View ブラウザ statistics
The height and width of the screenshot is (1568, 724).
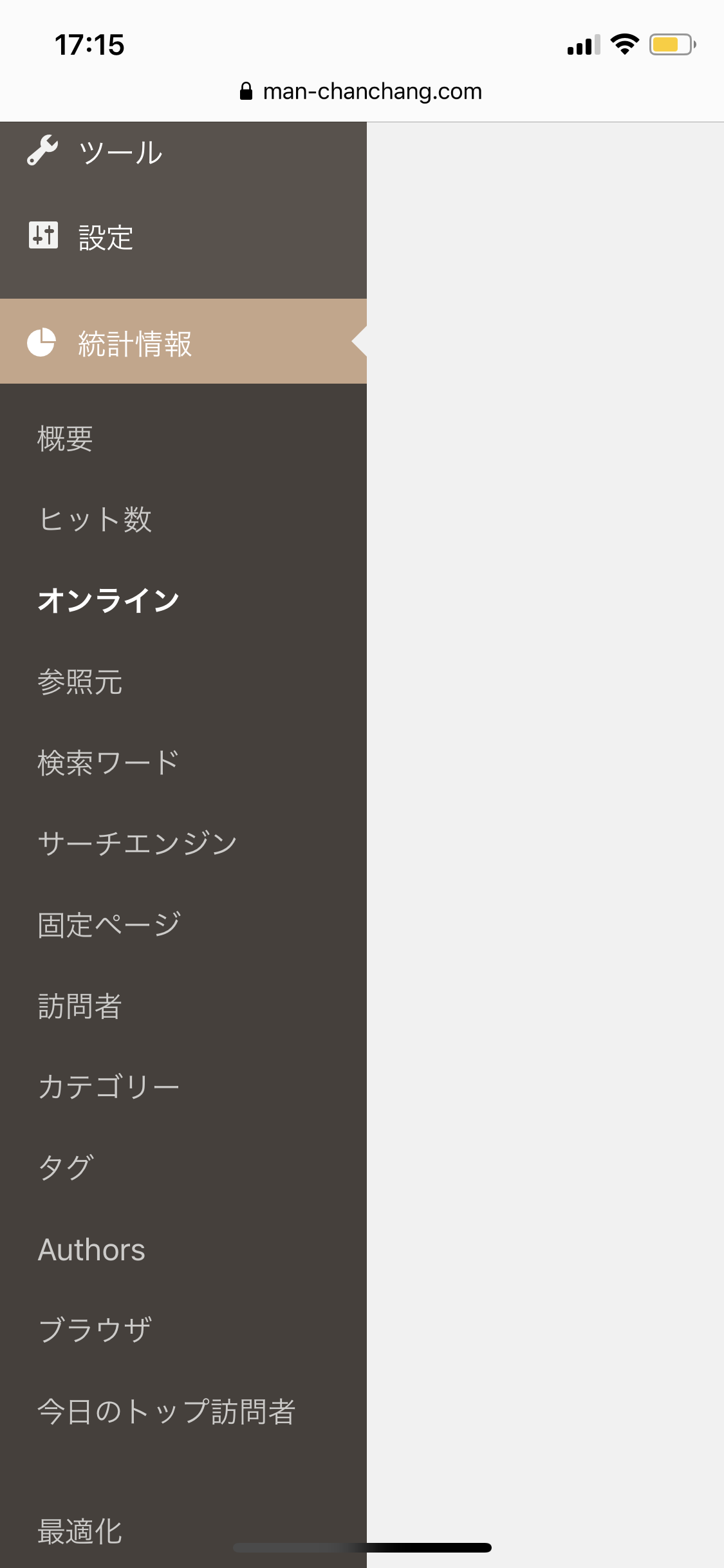pyautogui.click(x=183, y=1330)
